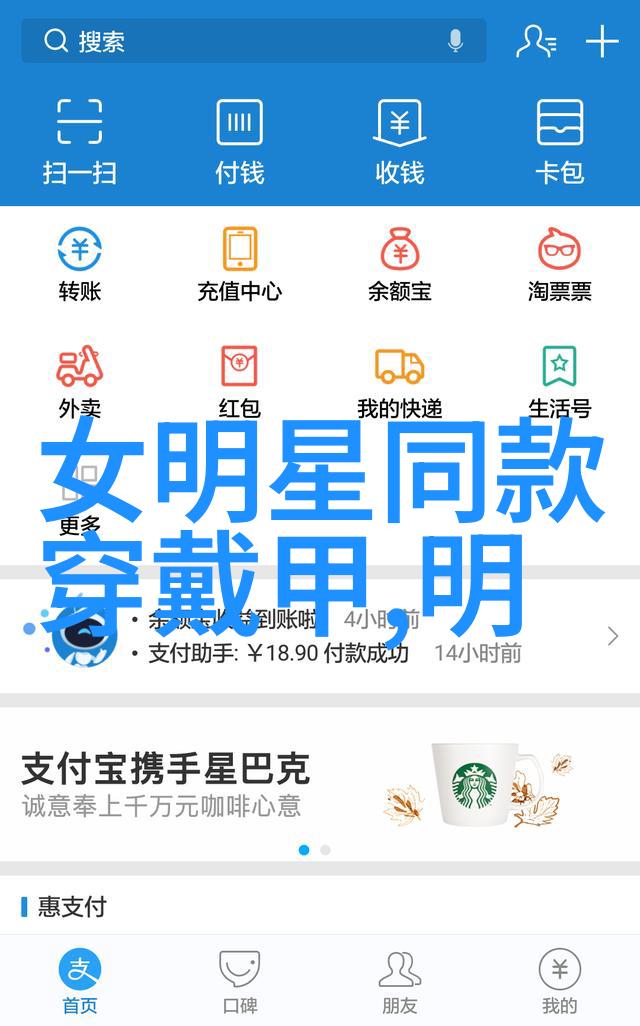This screenshot has height=1026, width=640.
Task: Open 红包 red packet
Action: 240,380
